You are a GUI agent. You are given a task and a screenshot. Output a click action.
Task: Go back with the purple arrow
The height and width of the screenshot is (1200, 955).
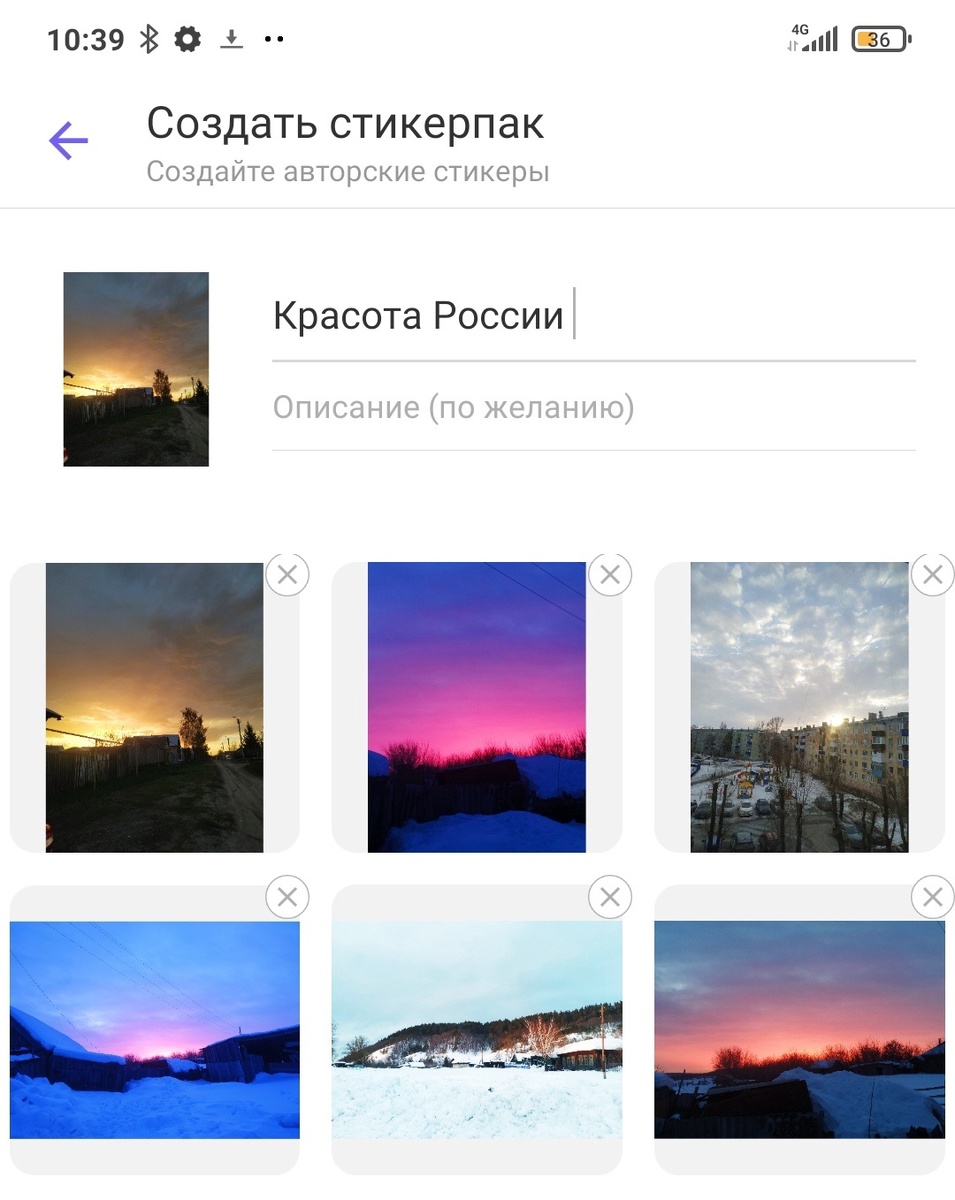pos(68,141)
